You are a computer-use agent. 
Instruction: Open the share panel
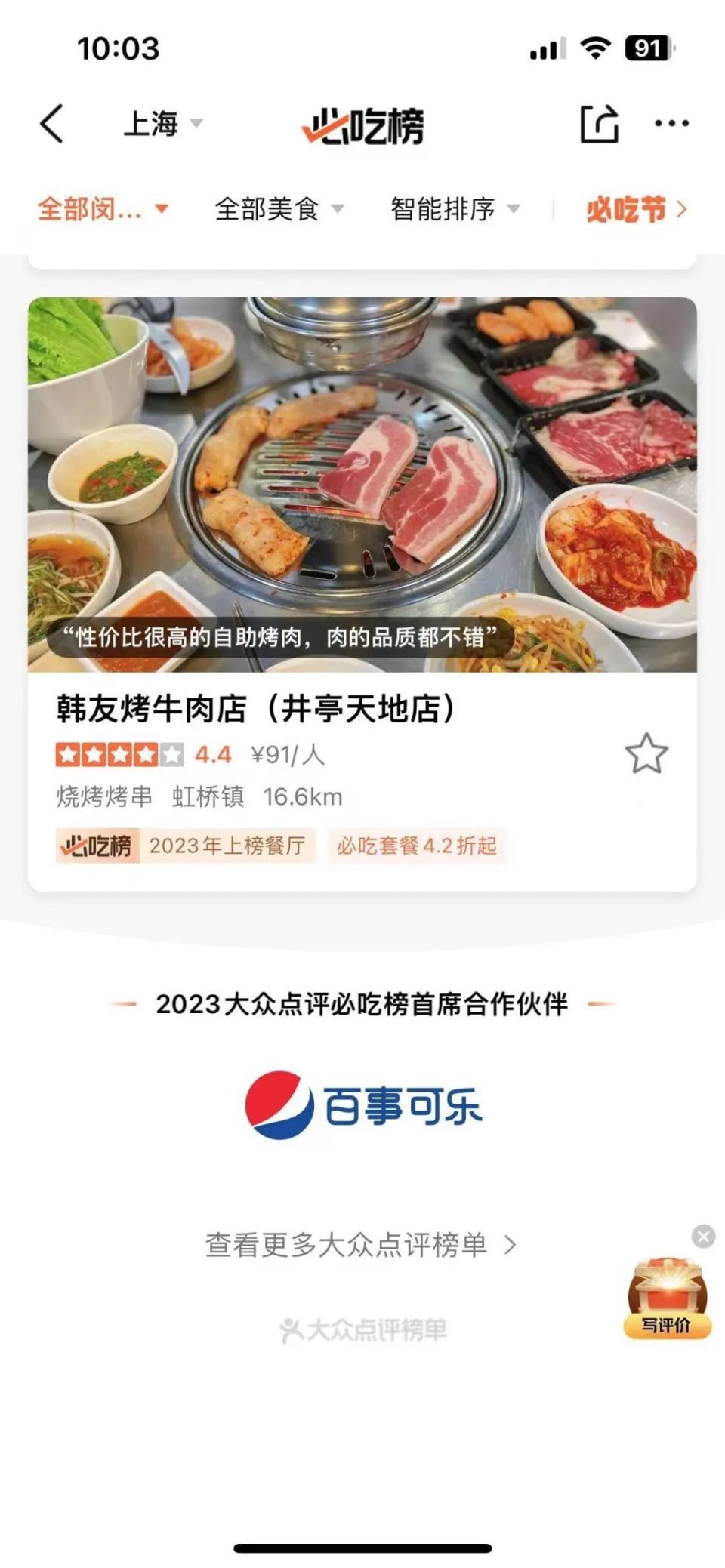[x=598, y=122]
